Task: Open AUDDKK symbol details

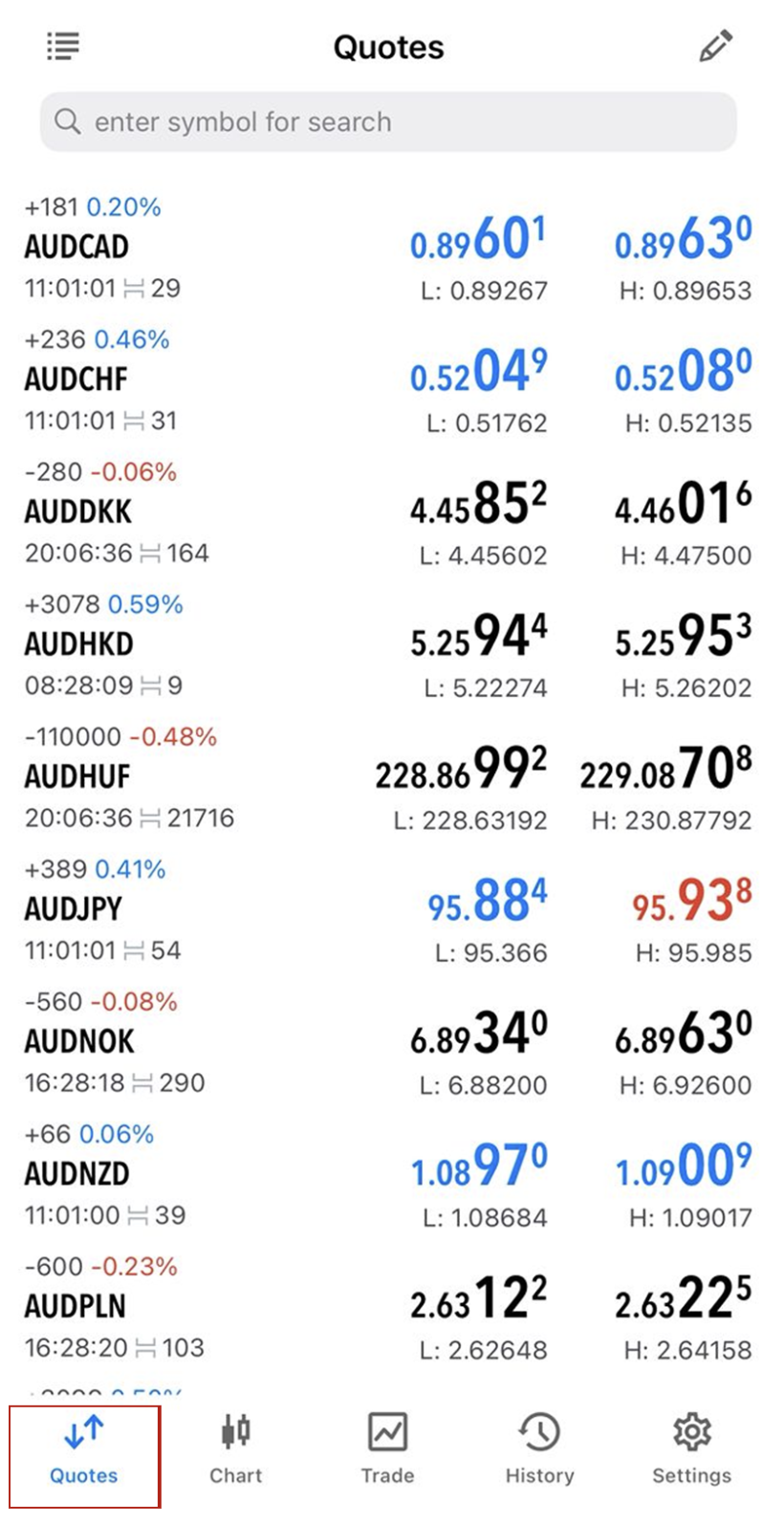Action: (78, 512)
